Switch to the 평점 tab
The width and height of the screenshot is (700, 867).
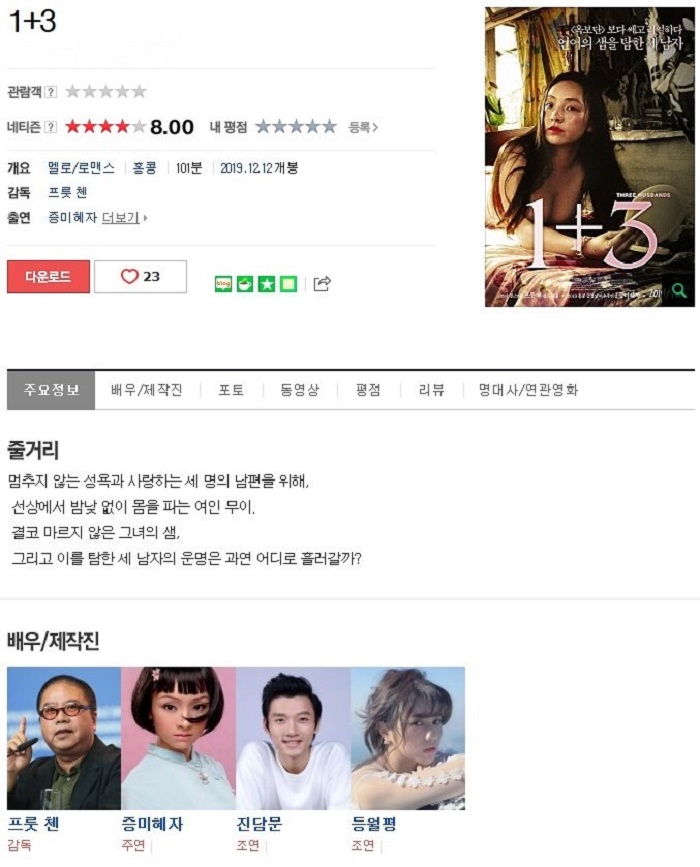tap(368, 390)
